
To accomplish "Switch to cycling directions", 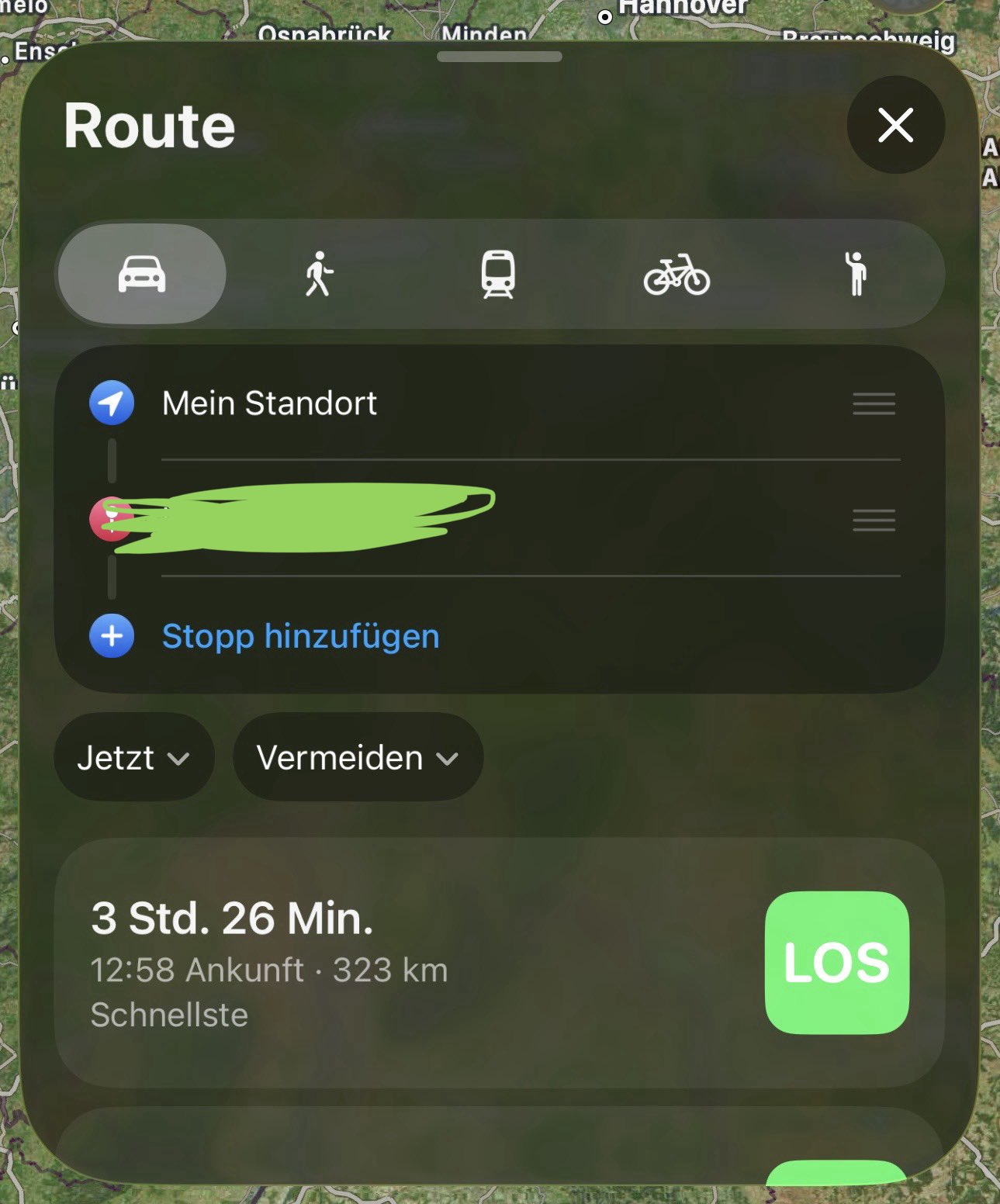I will click(x=676, y=275).
